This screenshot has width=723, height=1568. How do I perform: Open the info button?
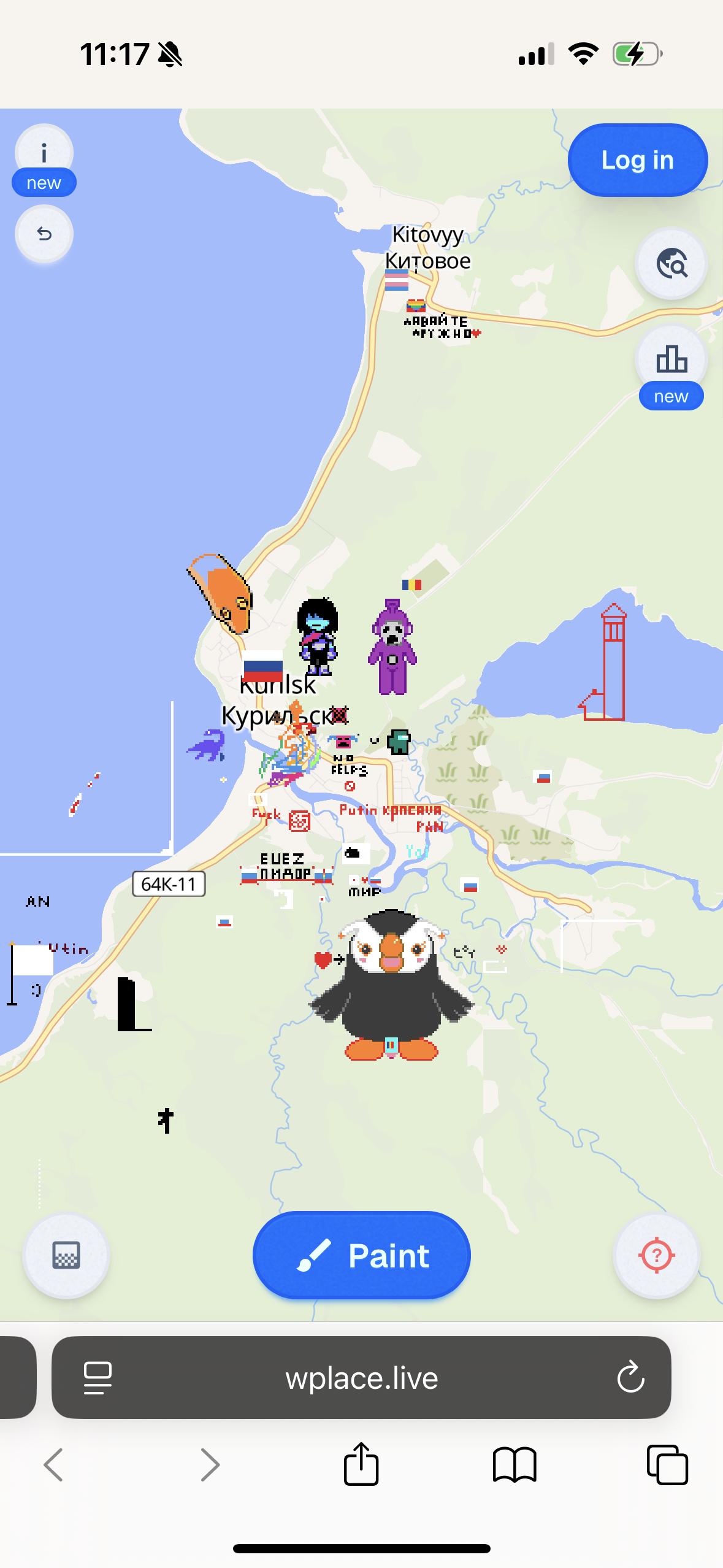[44, 152]
